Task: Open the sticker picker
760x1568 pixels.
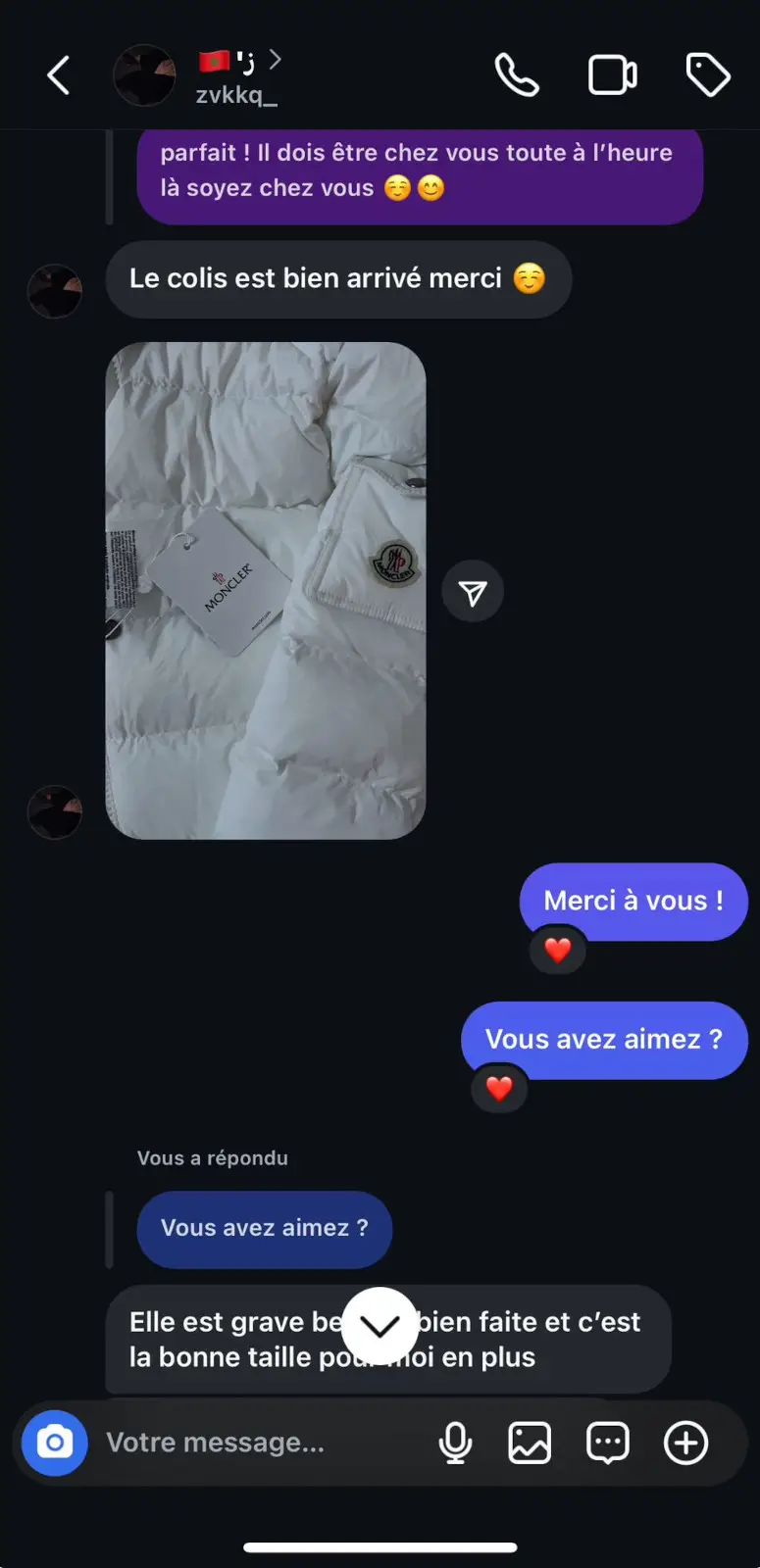Action: 607,1443
